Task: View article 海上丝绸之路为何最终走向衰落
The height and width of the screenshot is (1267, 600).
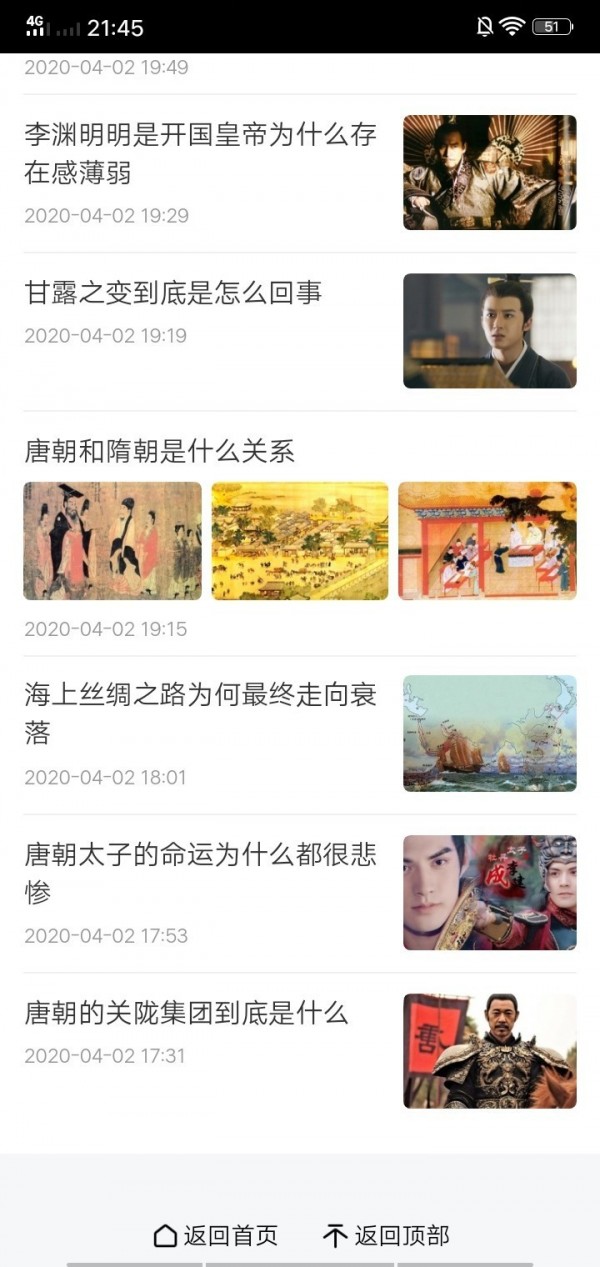Action: 201,714
